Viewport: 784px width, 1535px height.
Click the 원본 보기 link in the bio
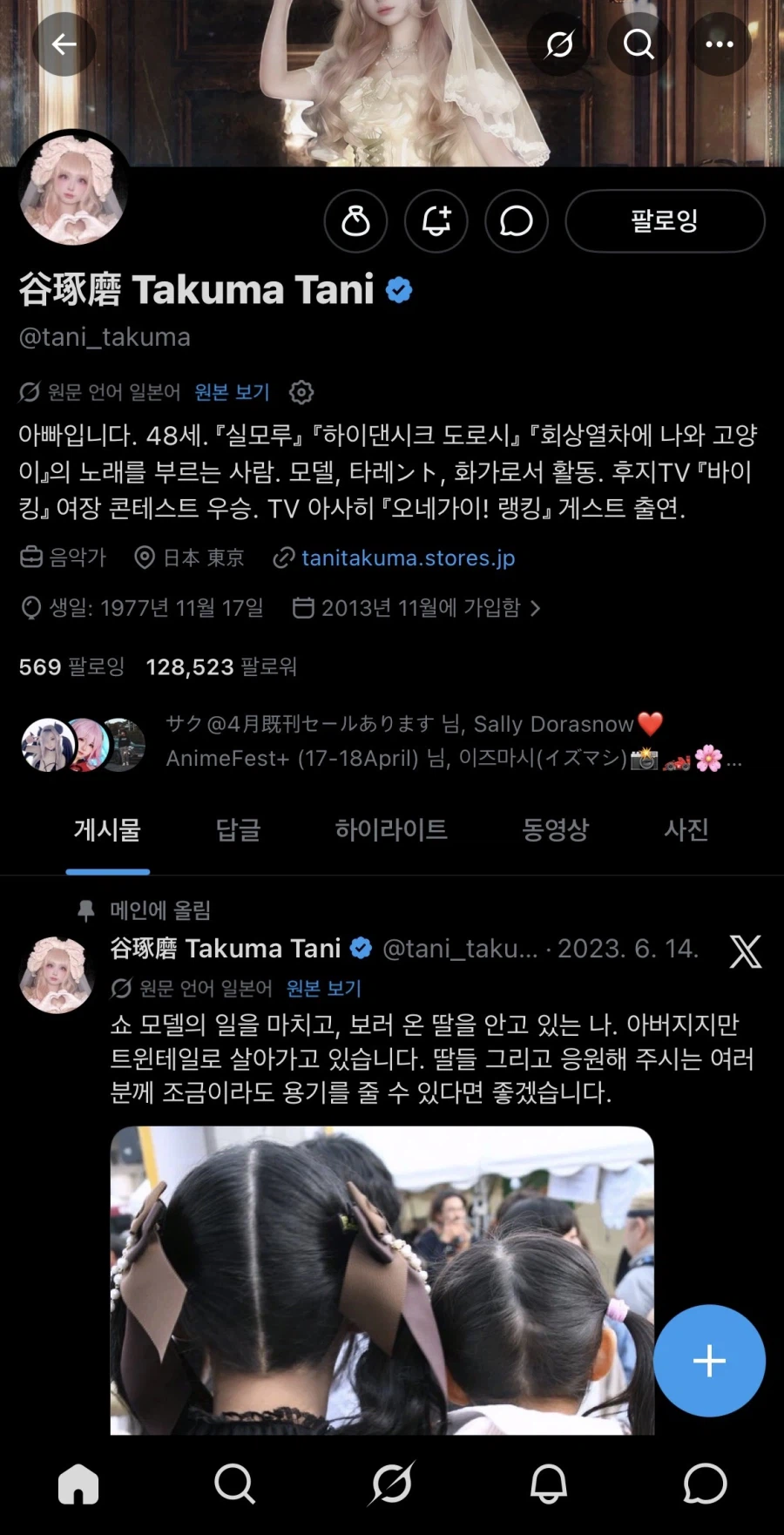(x=232, y=392)
